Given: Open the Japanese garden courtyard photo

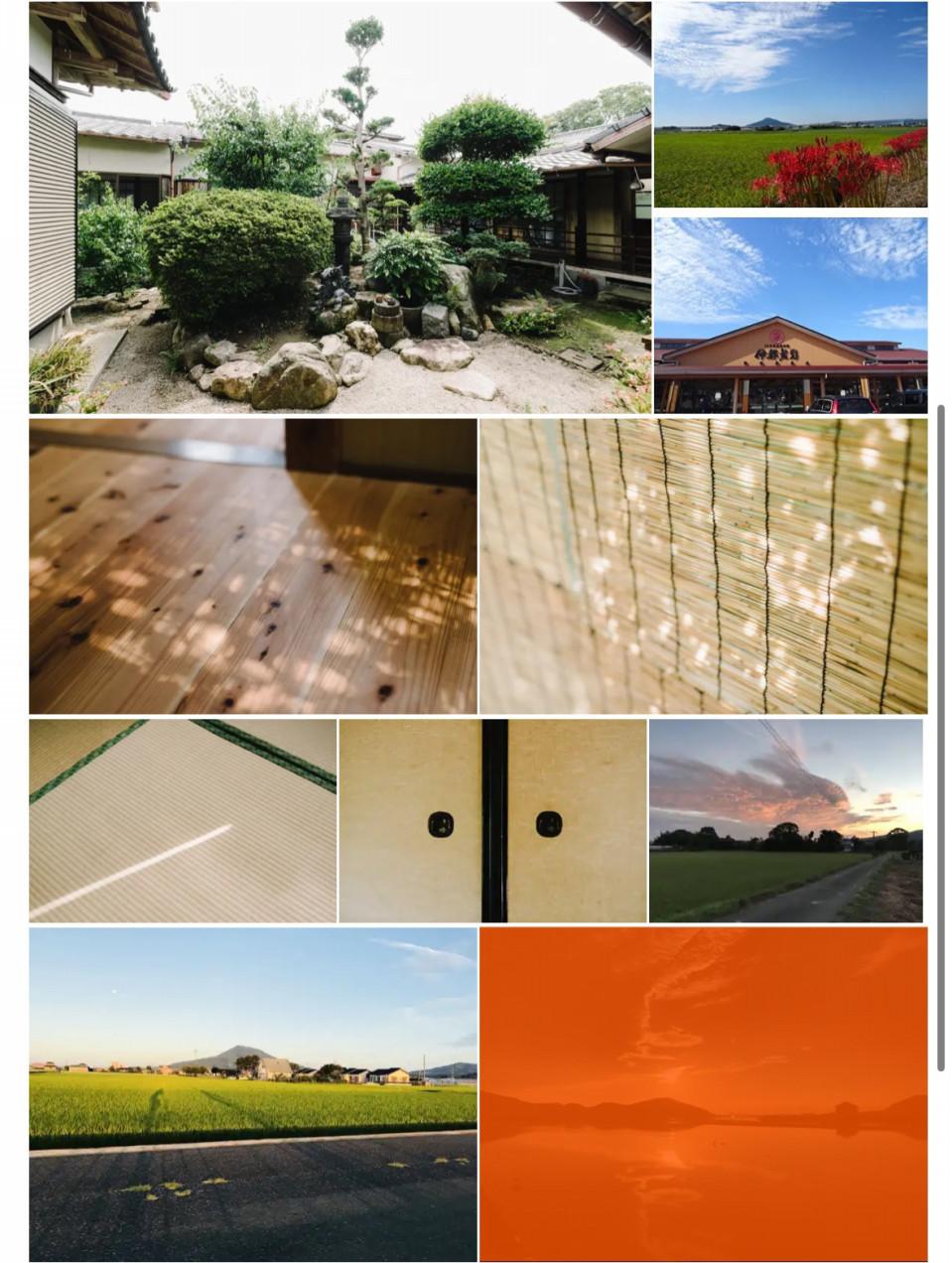Looking at the screenshot, I should pyautogui.click(x=340, y=207).
